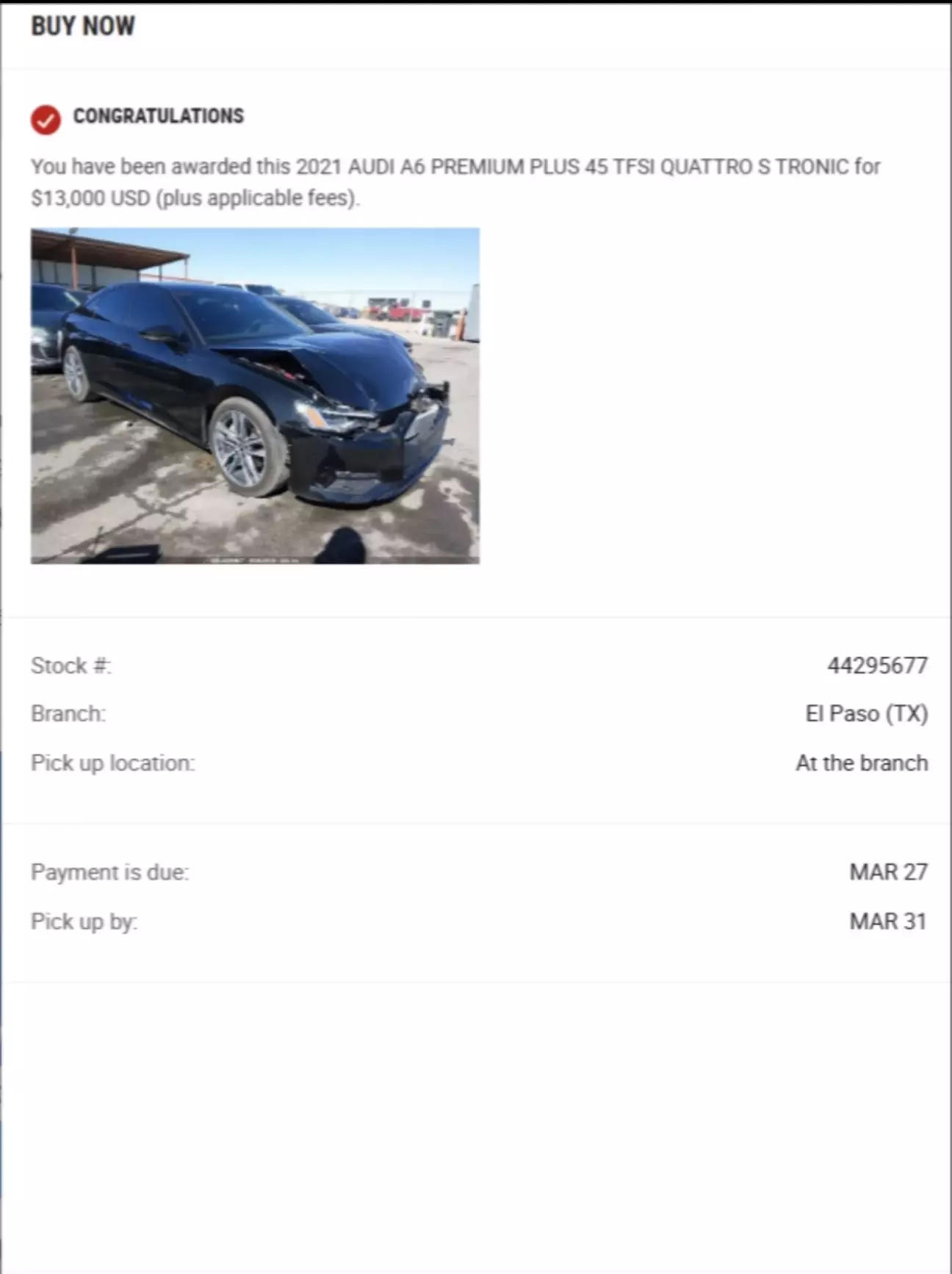The width and height of the screenshot is (952, 1274).
Task: Open the awarded Audi A6 photo
Action: [x=255, y=396]
